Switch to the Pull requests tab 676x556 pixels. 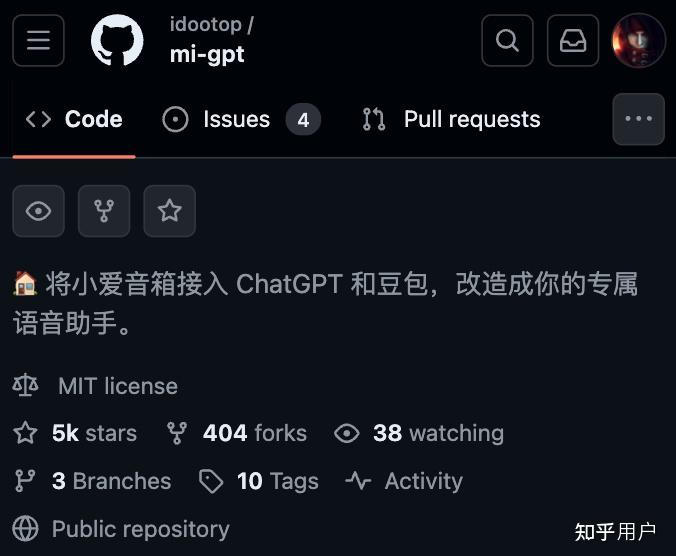point(451,120)
